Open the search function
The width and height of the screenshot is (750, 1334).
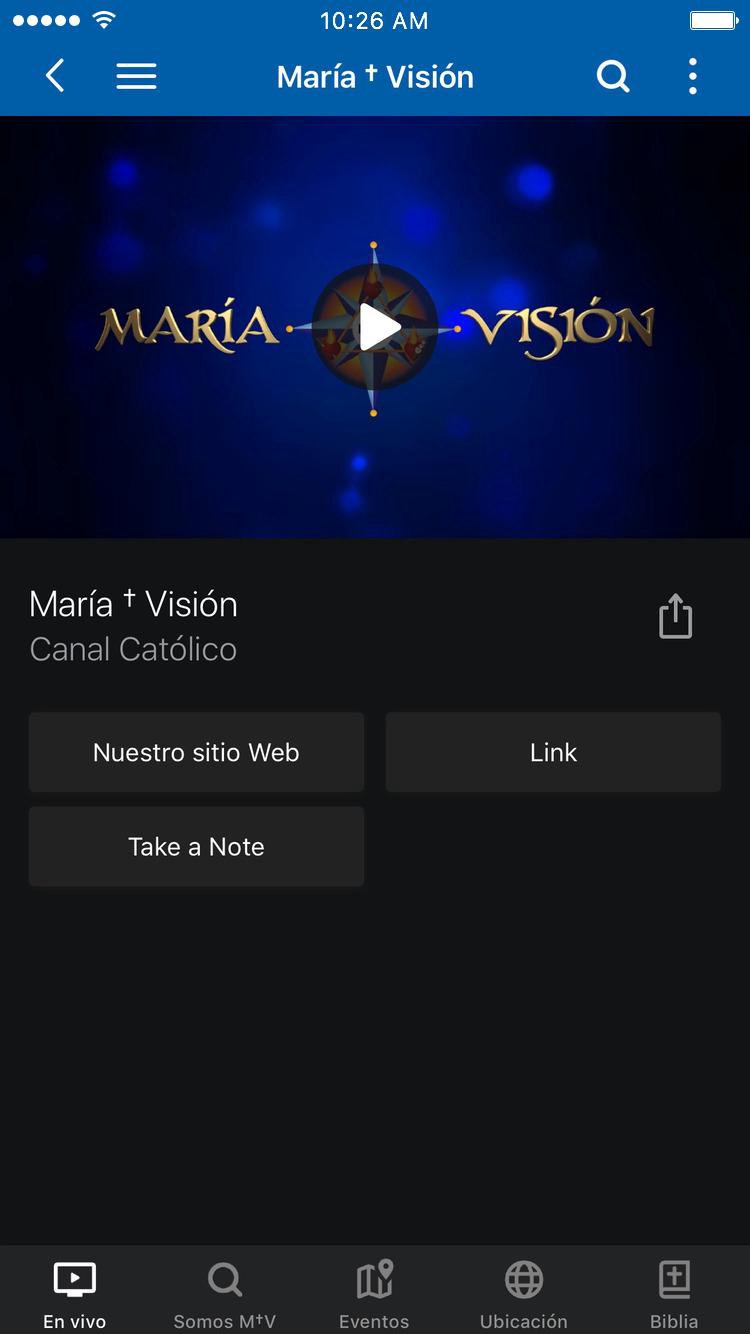click(613, 76)
